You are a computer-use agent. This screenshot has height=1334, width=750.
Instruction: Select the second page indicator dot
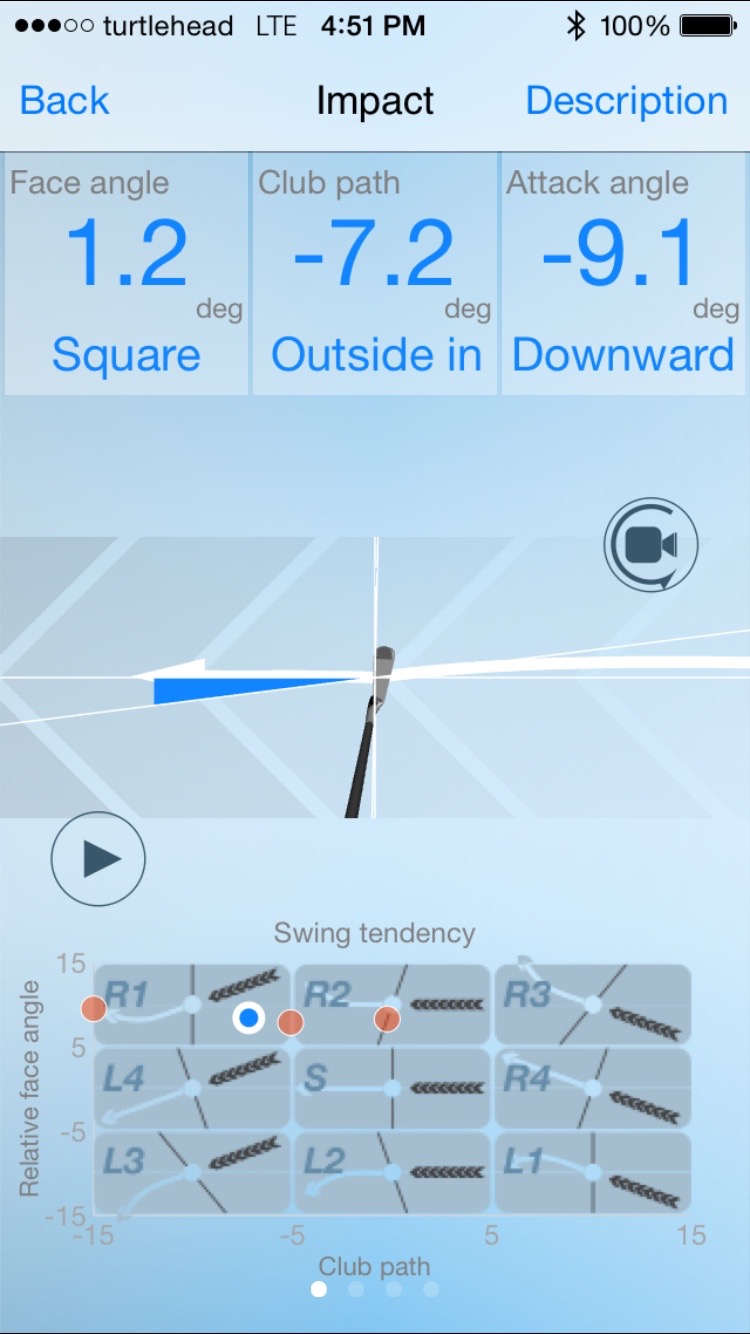(x=356, y=1290)
